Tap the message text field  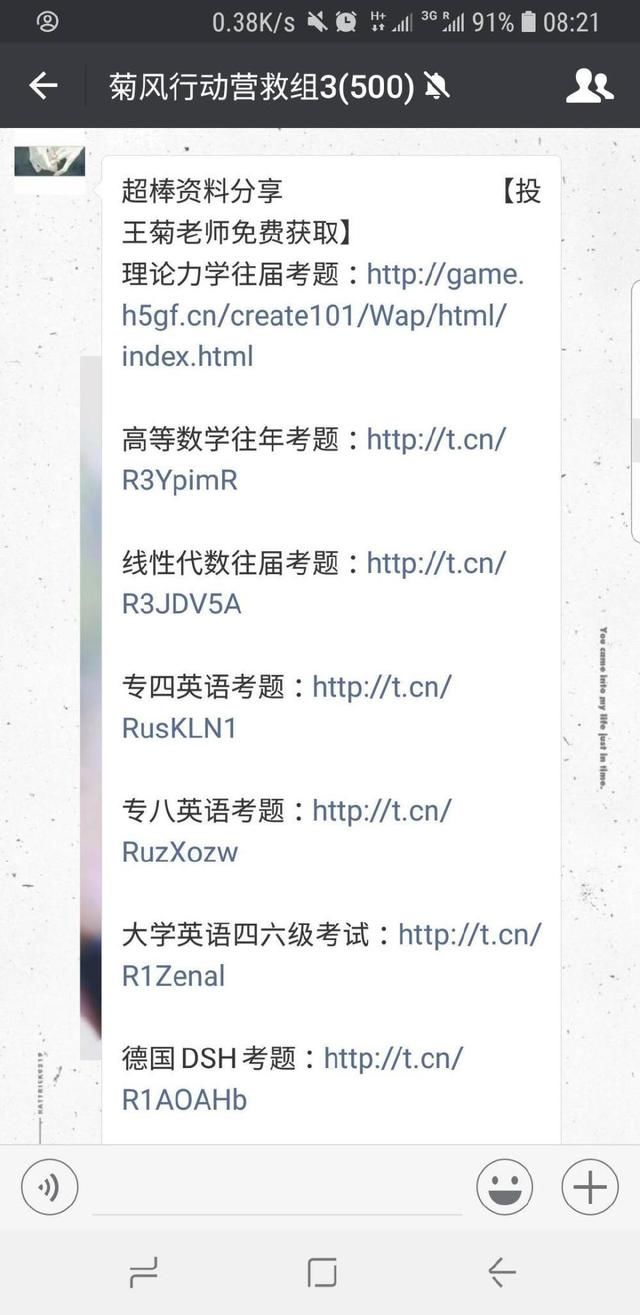(275, 1190)
